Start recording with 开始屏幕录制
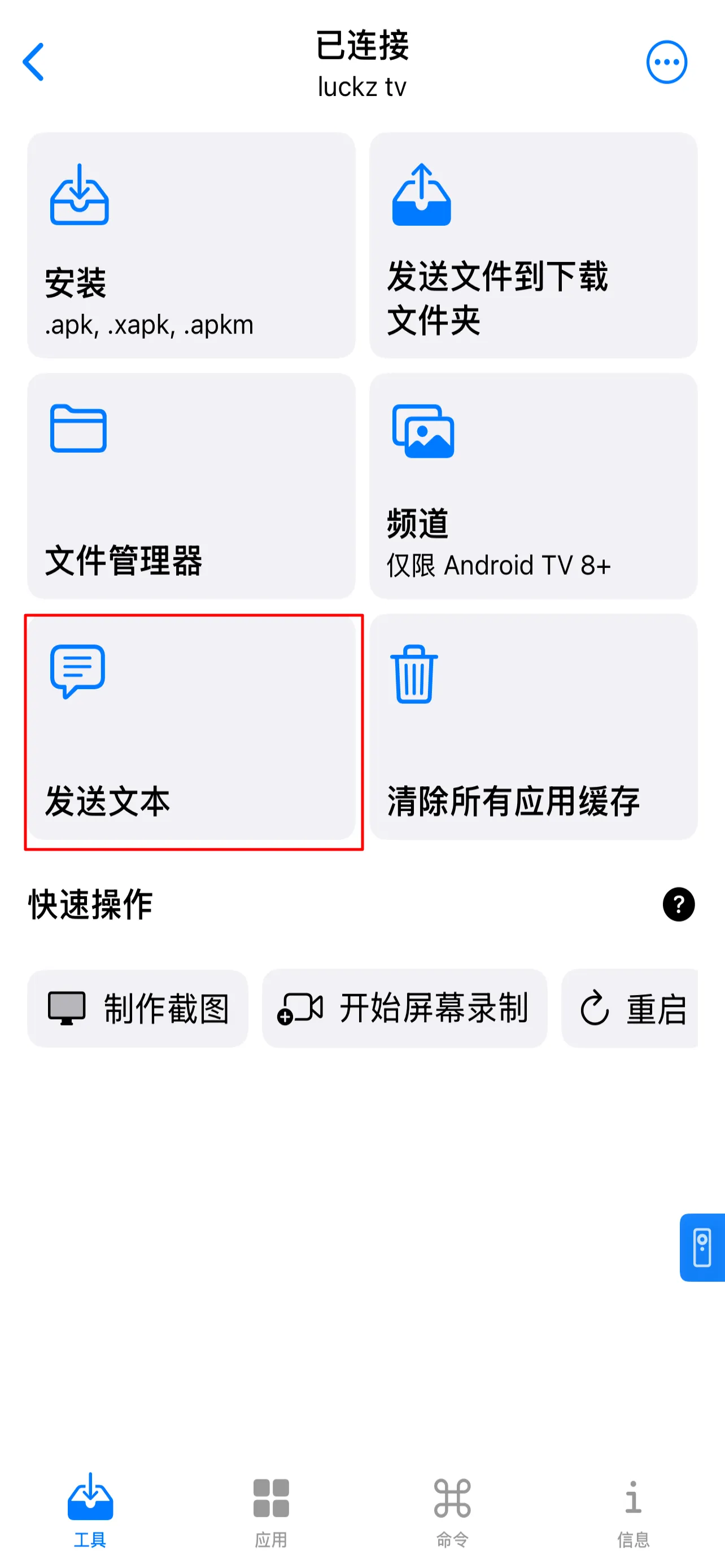This screenshot has height=1568, width=725. pos(404,1009)
